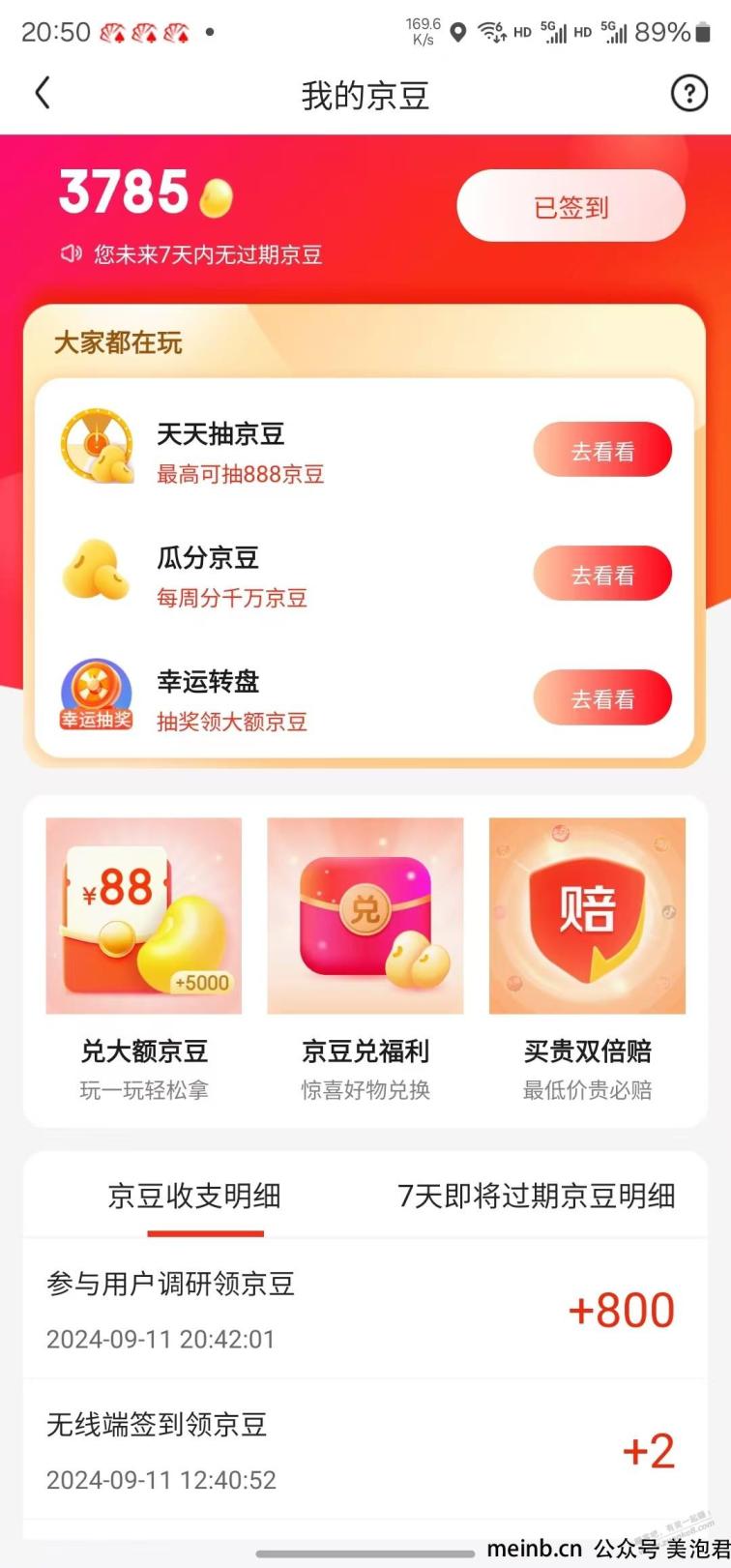Open the 京豆兑福利 card
The width and height of the screenshot is (731, 1568).
point(365,960)
